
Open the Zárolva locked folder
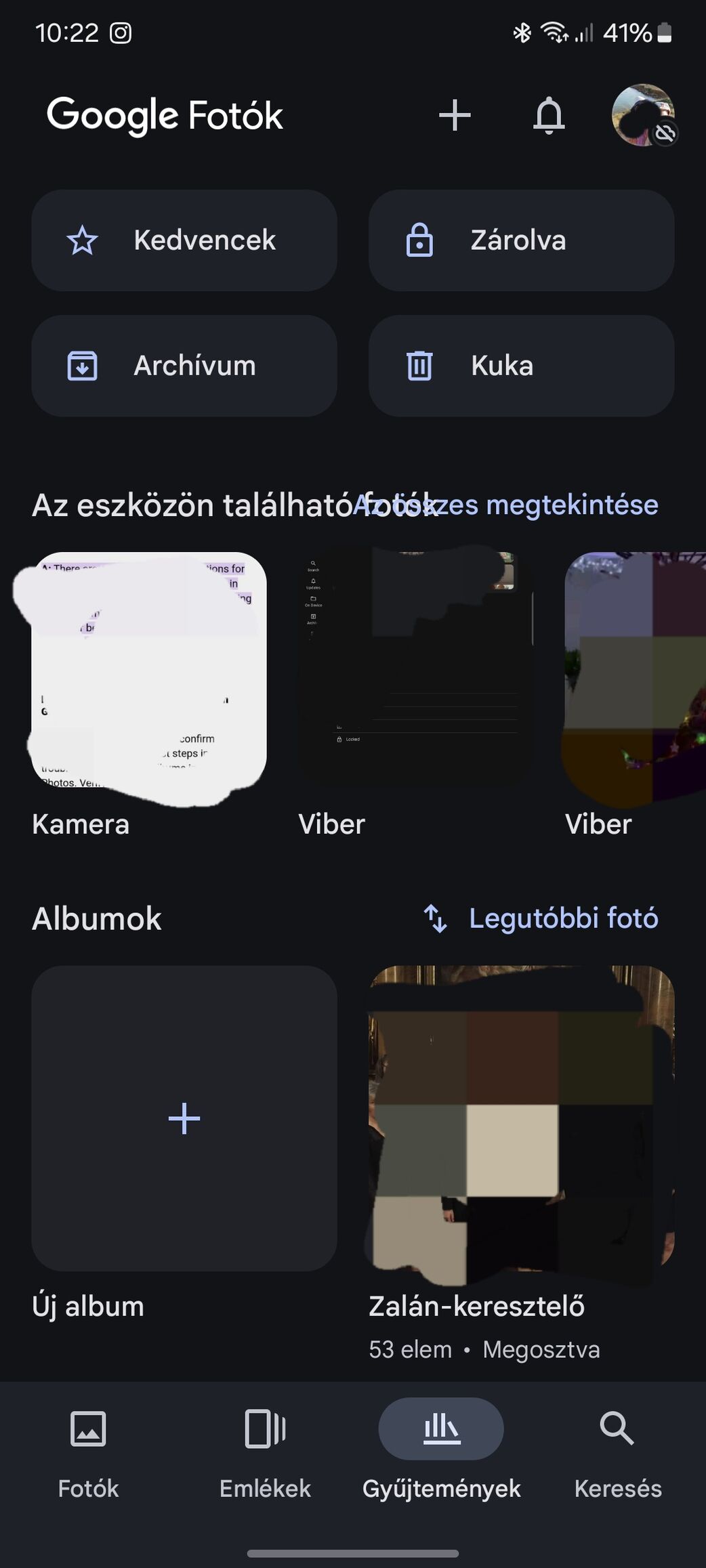click(521, 240)
